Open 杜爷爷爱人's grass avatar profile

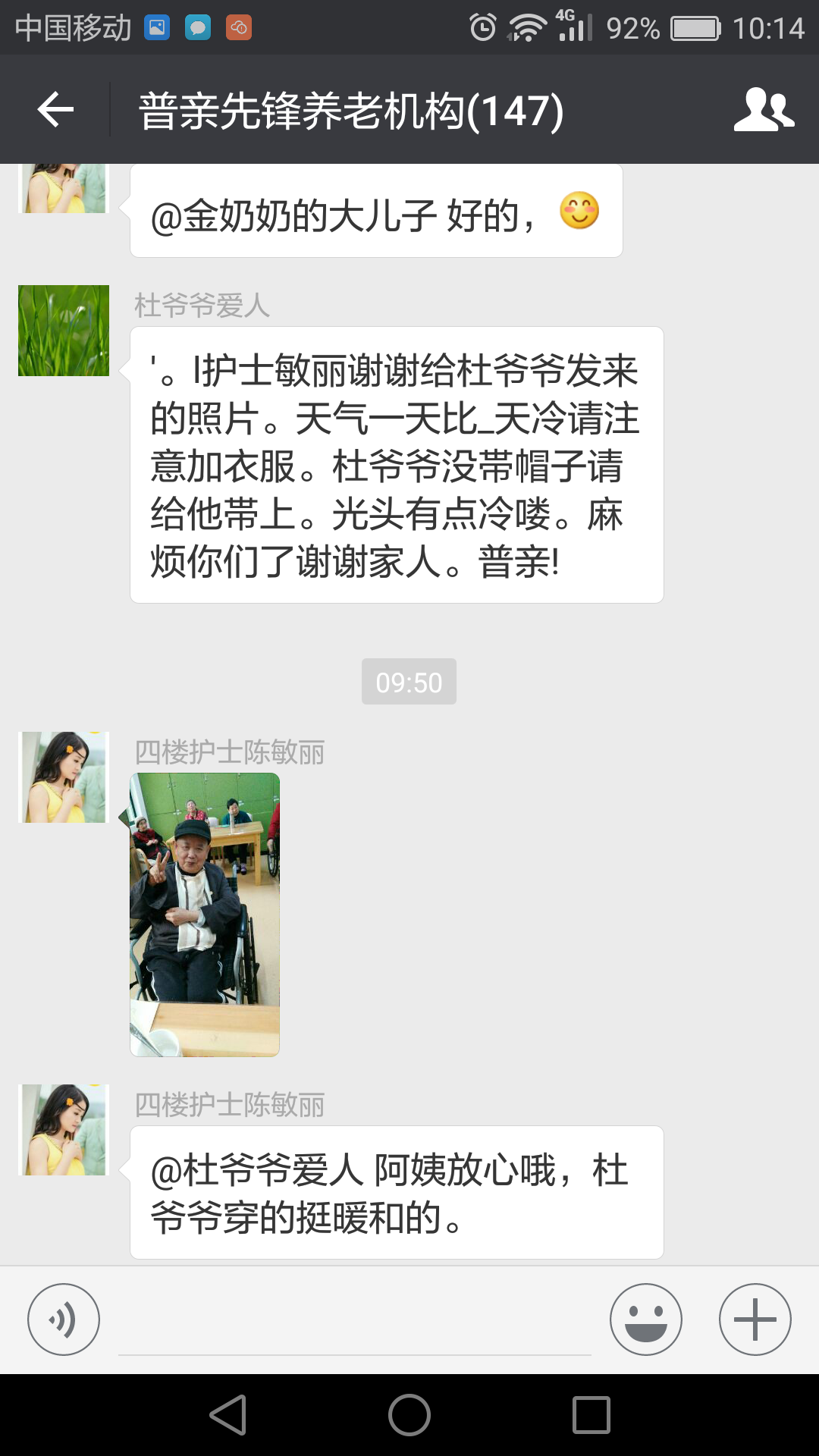[64, 331]
